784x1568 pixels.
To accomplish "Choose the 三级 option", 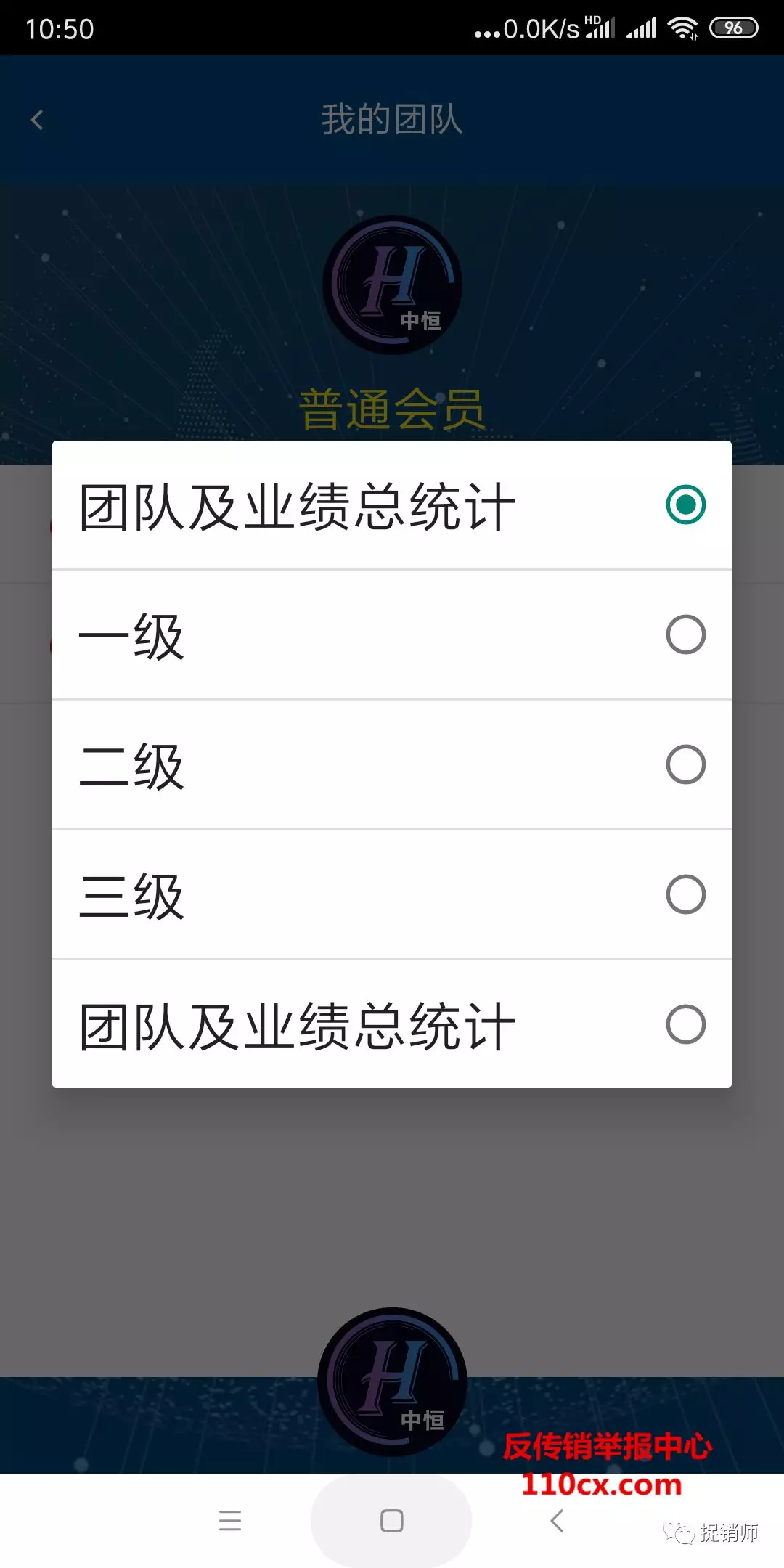I will pyautogui.click(x=392, y=895).
